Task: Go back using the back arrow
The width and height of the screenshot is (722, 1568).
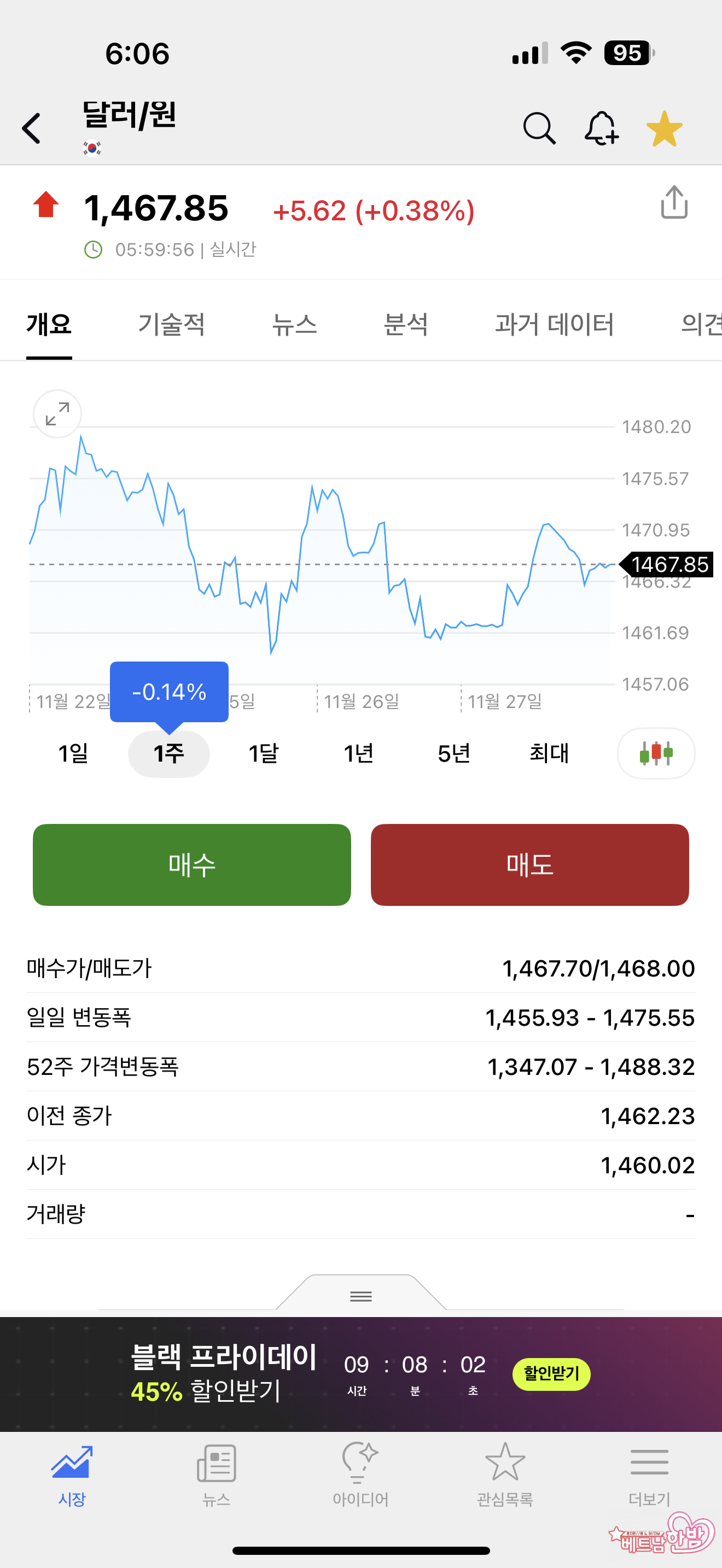Action: click(x=32, y=128)
